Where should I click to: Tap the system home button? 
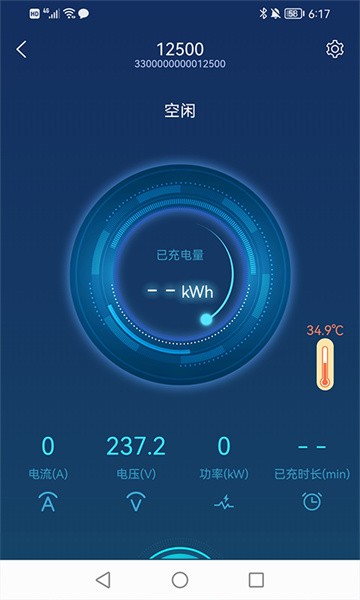180,580
